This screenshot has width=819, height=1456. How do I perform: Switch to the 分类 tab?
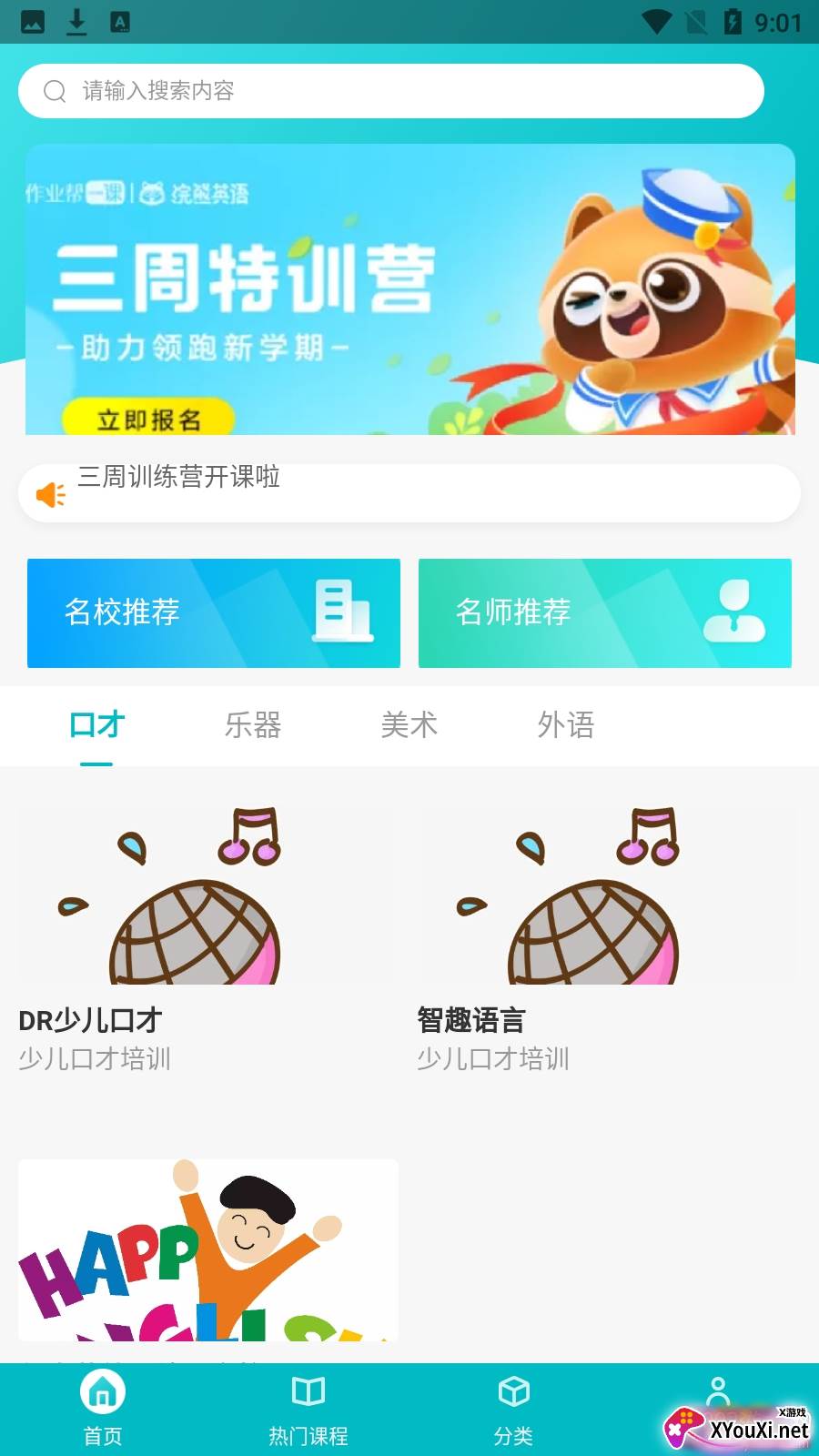click(513, 1409)
